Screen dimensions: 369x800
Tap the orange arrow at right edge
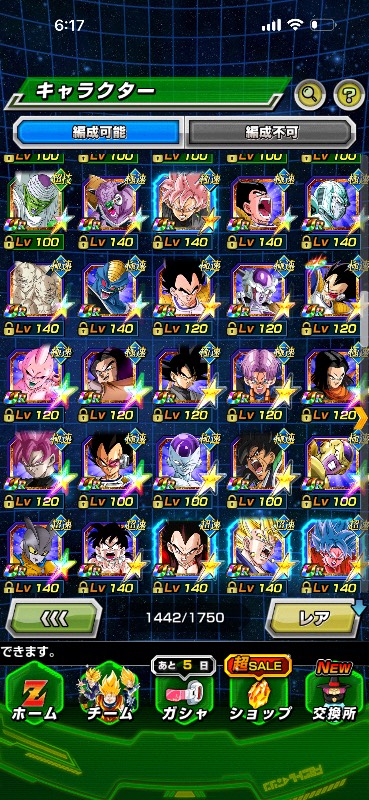coord(364,418)
